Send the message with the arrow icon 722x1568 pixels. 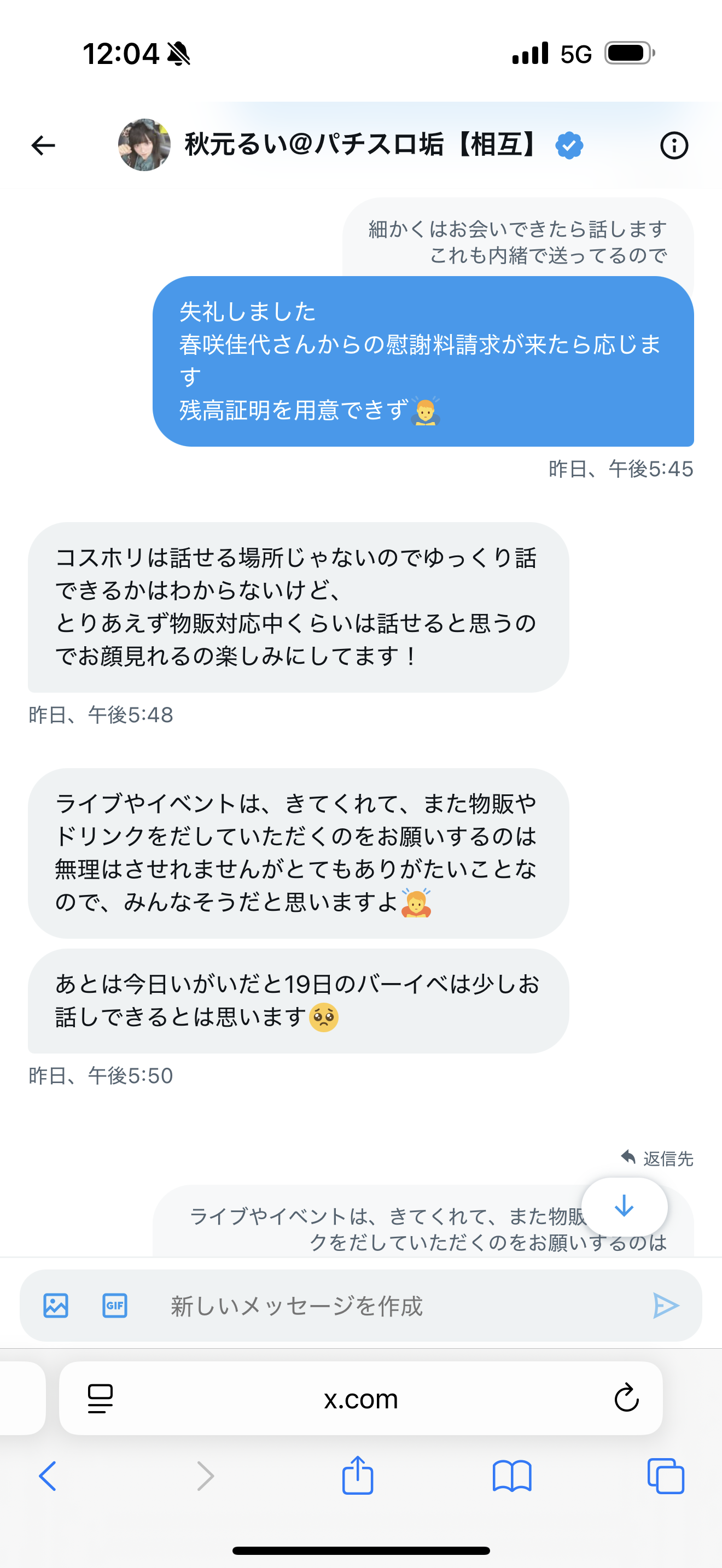point(665,1306)
